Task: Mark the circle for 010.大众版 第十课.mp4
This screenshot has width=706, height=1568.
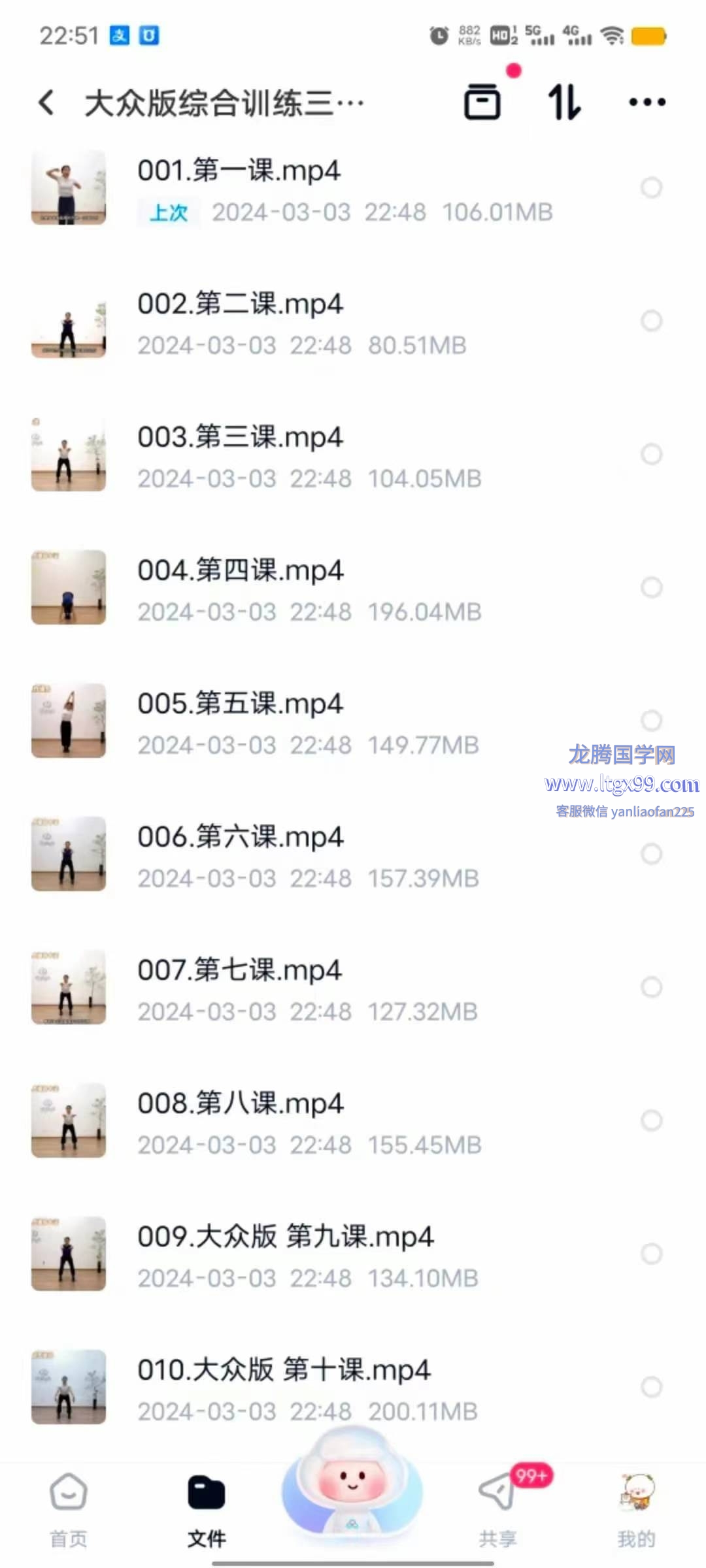Action: [651, 1387]
